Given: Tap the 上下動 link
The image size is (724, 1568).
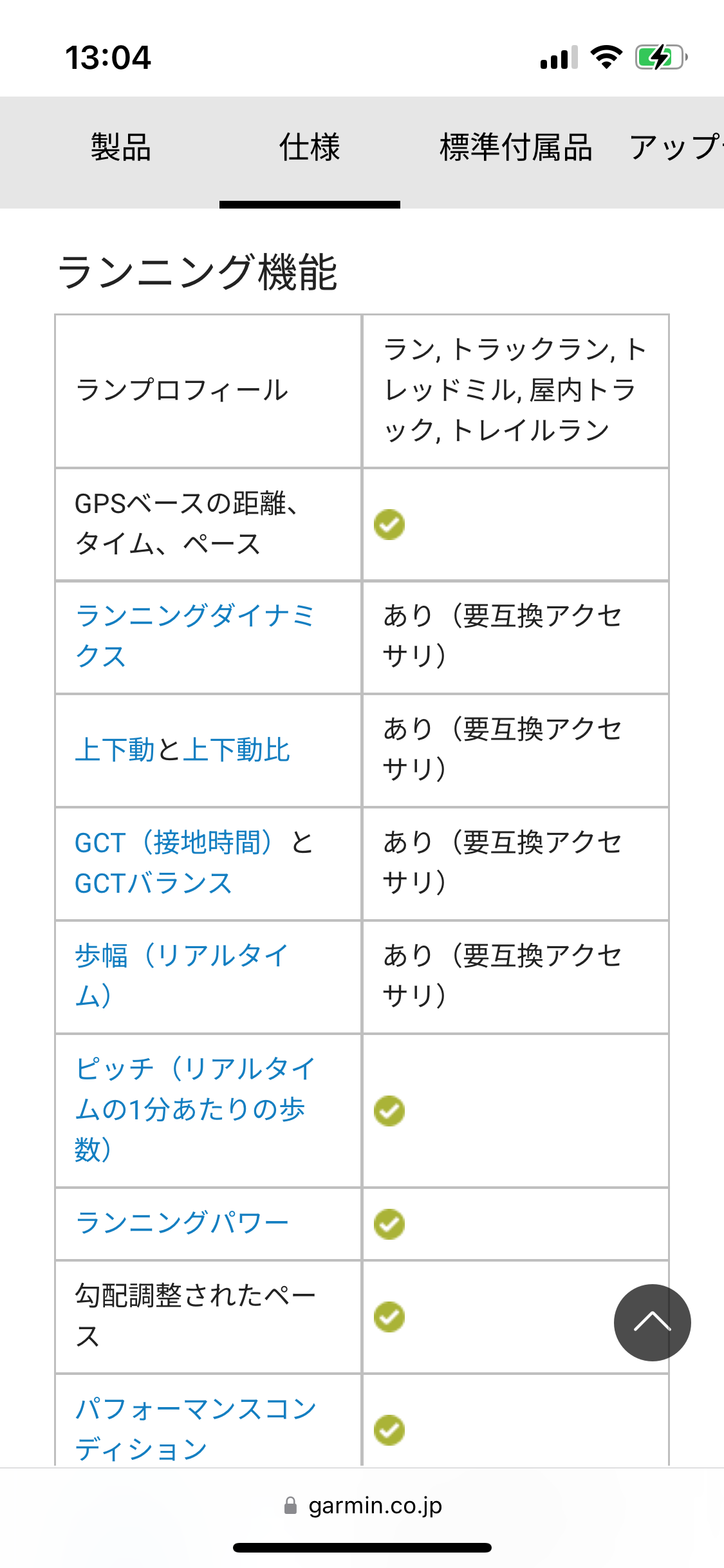Looking at the screenshot, I should (x=115, y=751).
